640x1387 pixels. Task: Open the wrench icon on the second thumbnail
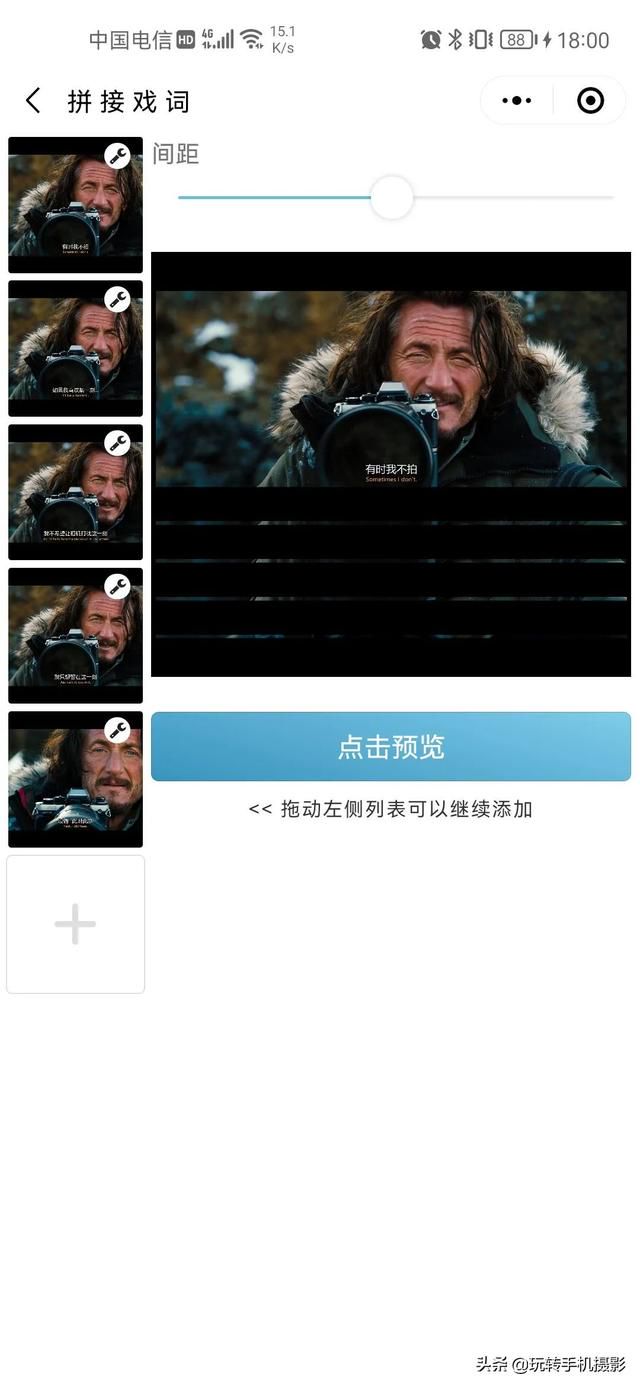[118, 299]
